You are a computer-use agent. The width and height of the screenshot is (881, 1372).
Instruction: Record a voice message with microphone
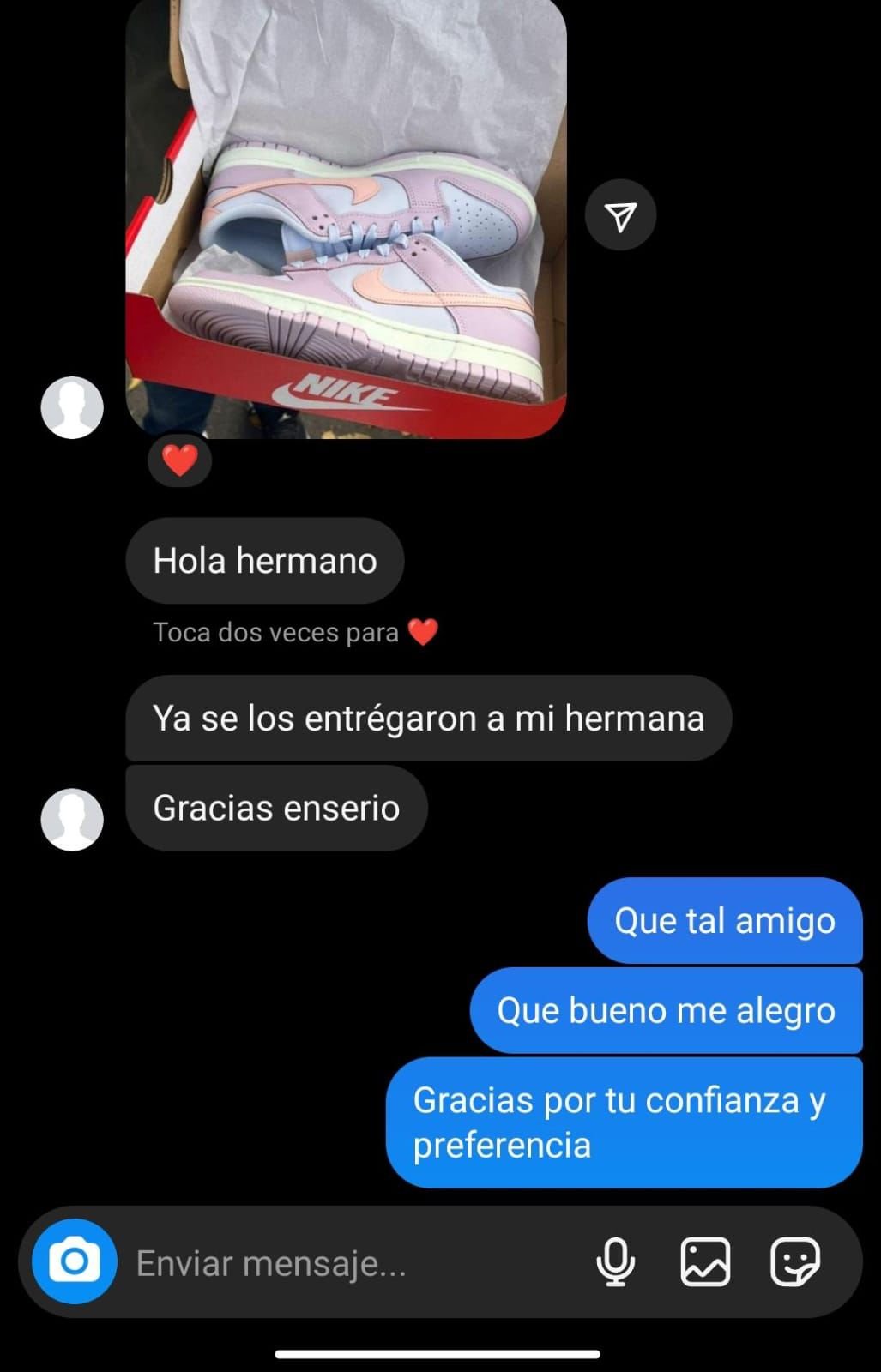[615, 1262]
